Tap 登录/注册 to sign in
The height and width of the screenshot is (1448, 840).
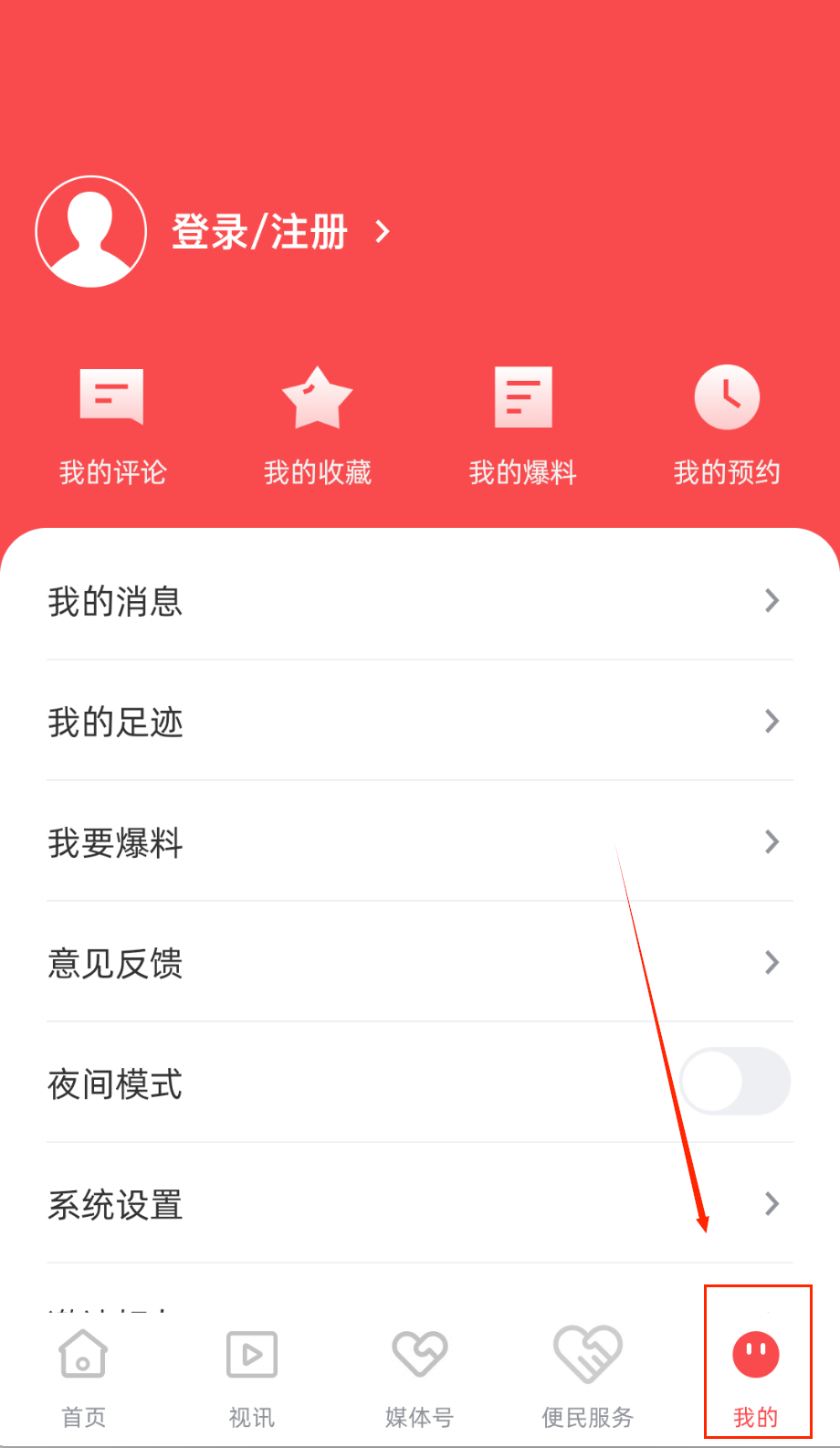point(260,232)
